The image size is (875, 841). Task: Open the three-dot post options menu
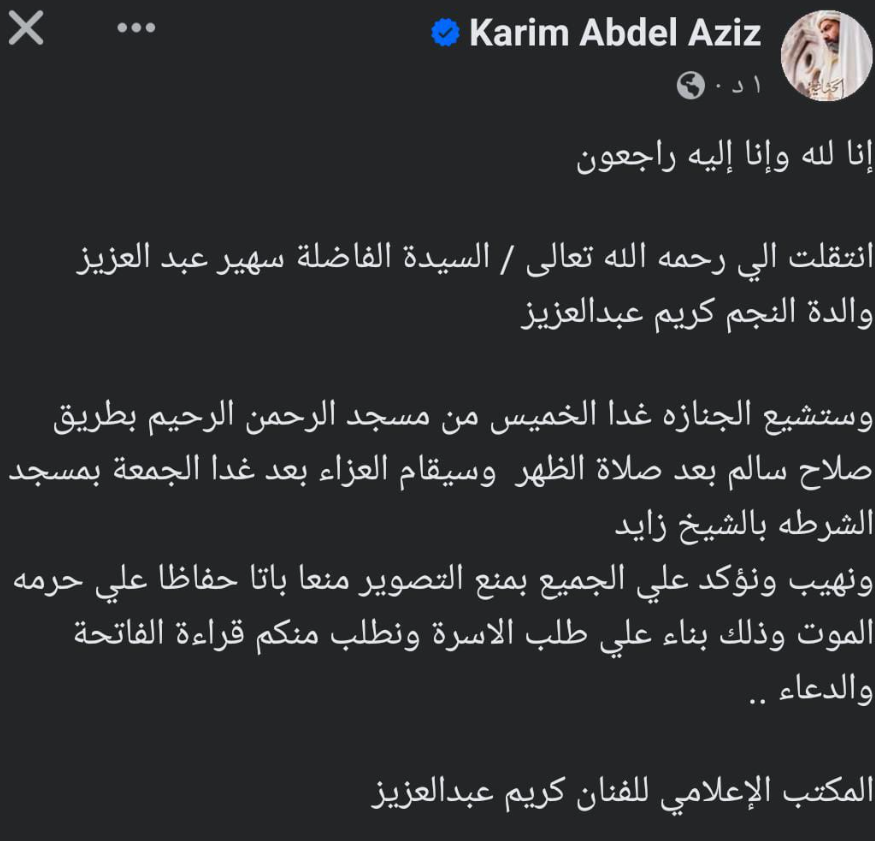[136, 29]
